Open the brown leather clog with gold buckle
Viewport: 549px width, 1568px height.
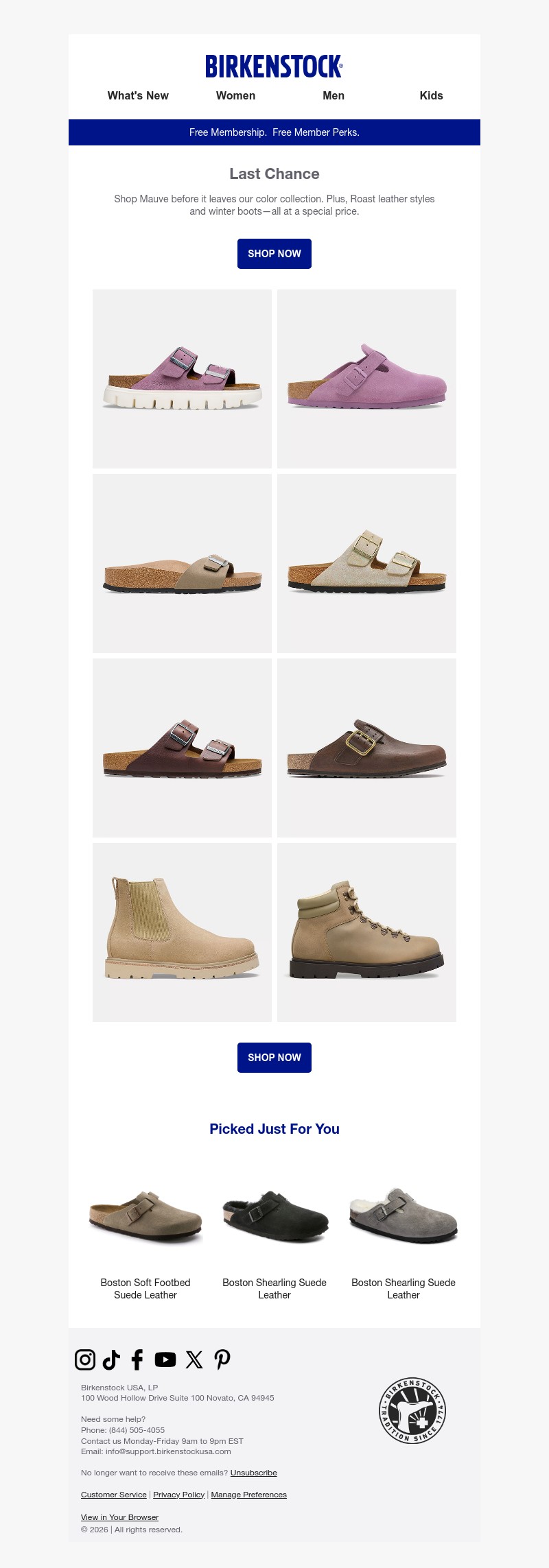[x=366, y=748]
